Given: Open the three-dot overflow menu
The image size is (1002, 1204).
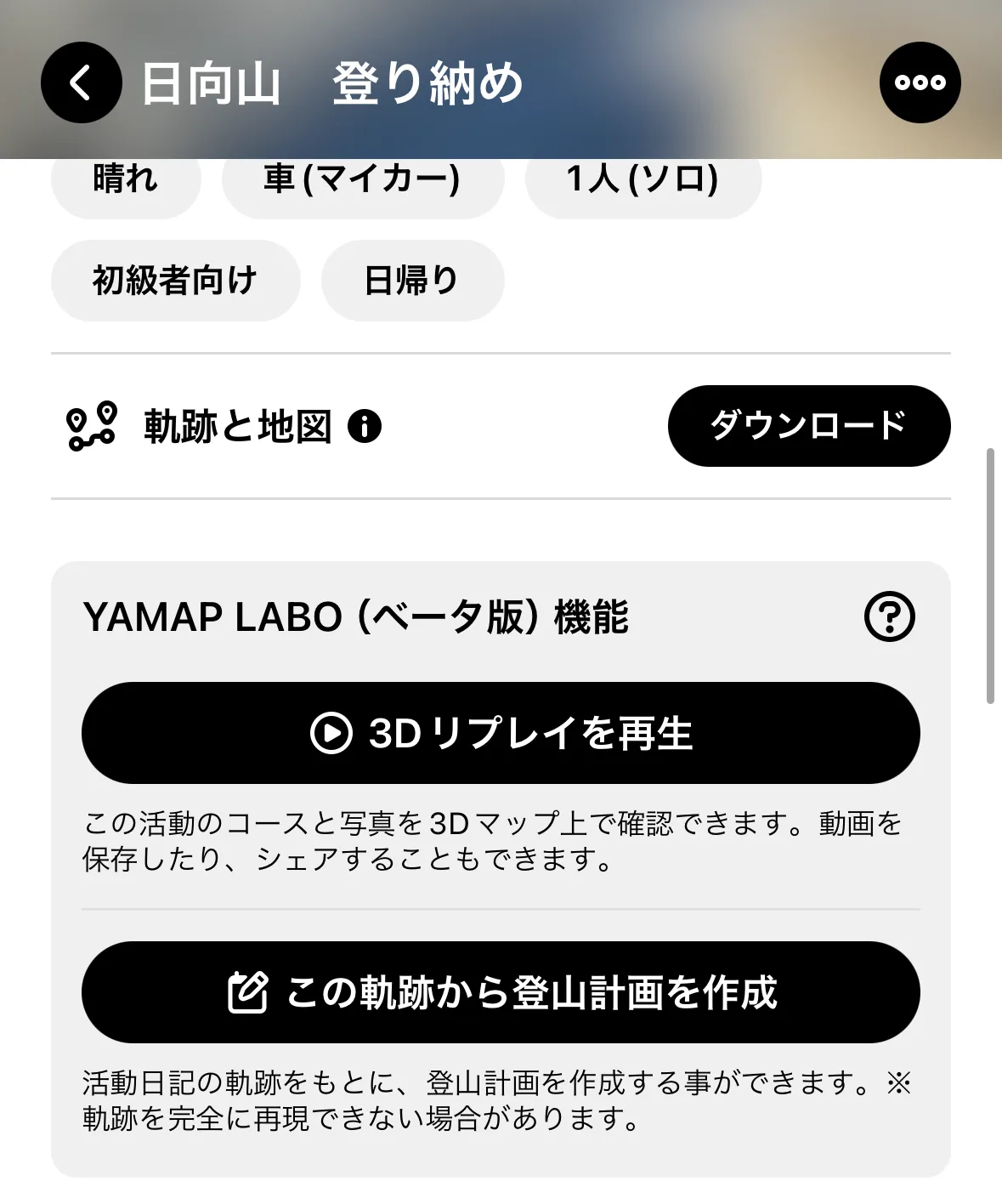Looking at the screenshot, I should coord(920,82).
